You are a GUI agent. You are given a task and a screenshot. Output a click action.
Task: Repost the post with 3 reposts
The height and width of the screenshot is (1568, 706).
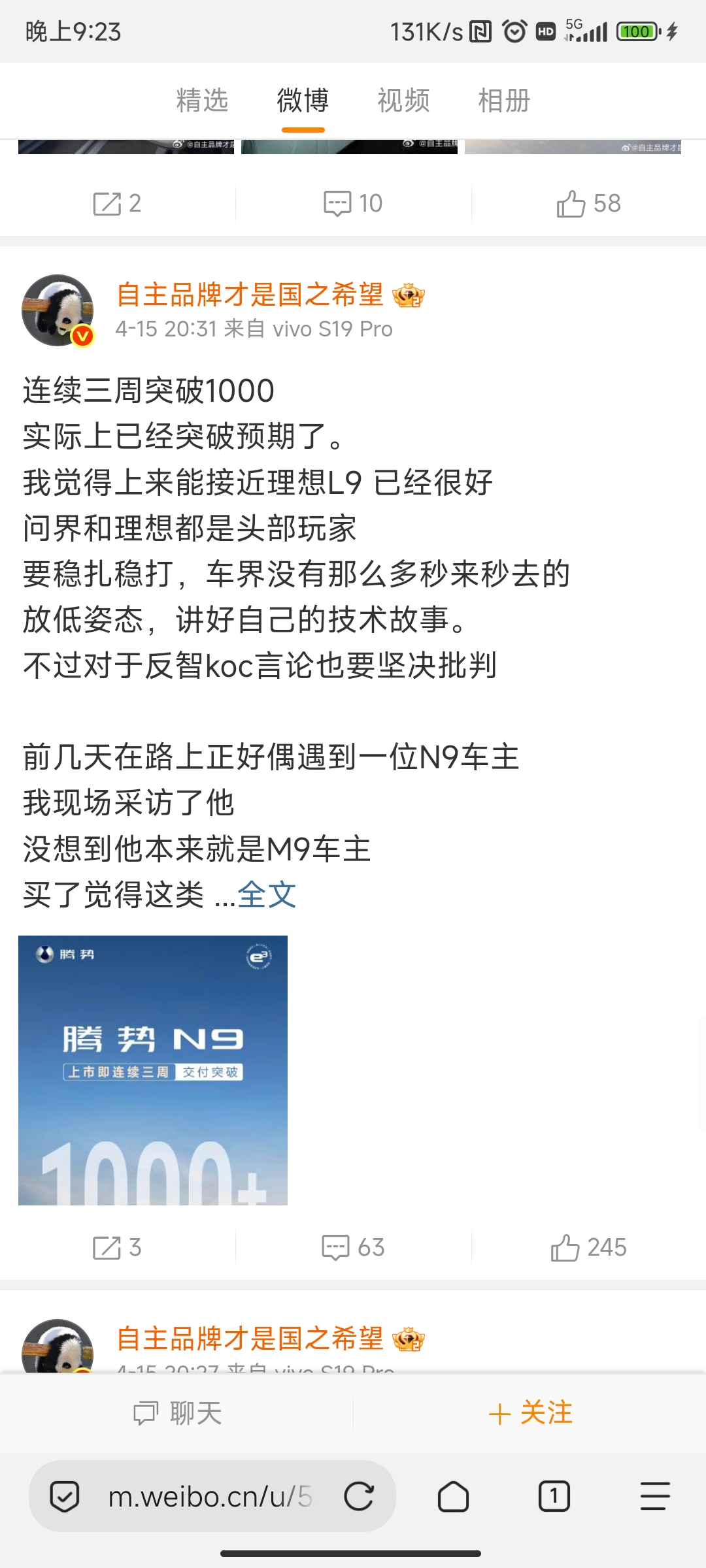[x=118, y=1247]
